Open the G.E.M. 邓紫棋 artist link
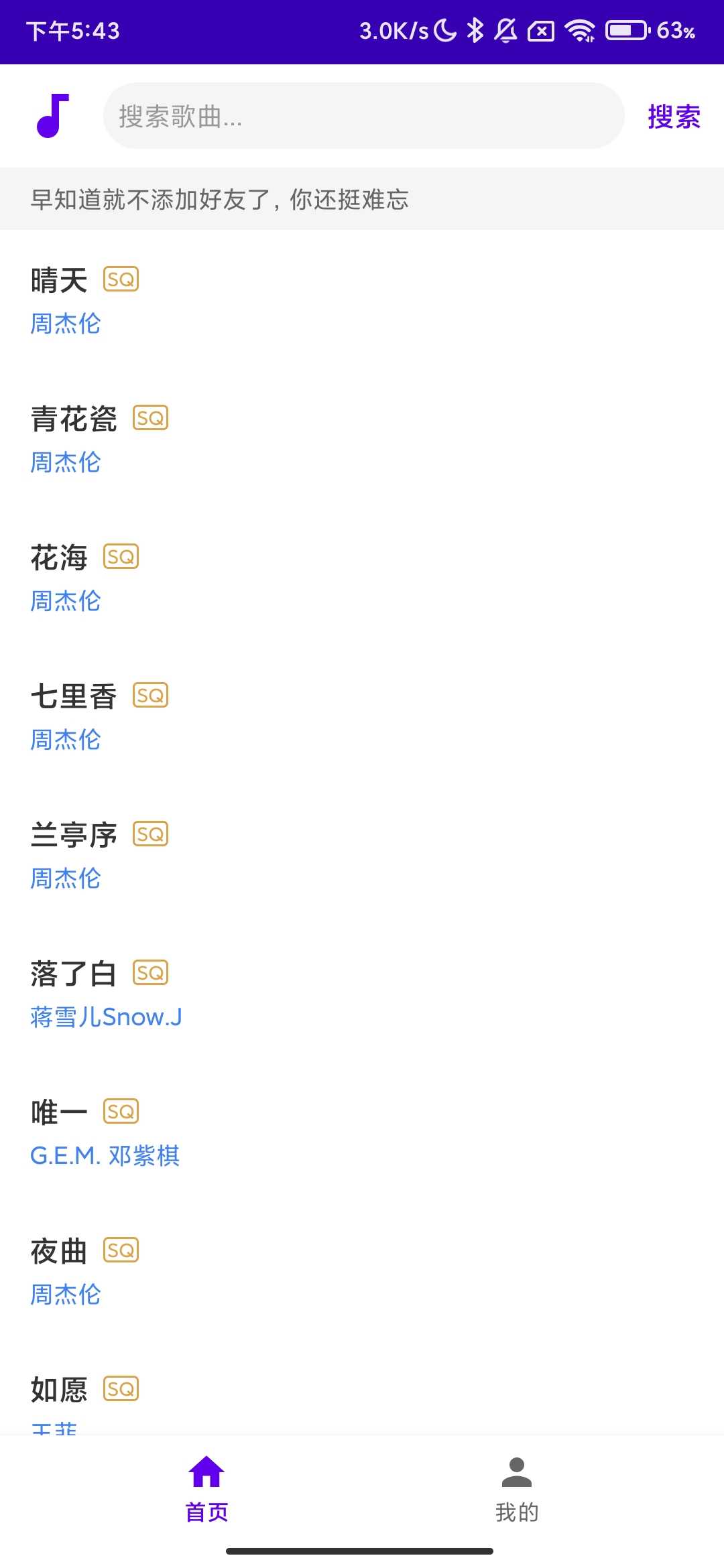The image size is (724, 1568). coord(105,1155)
